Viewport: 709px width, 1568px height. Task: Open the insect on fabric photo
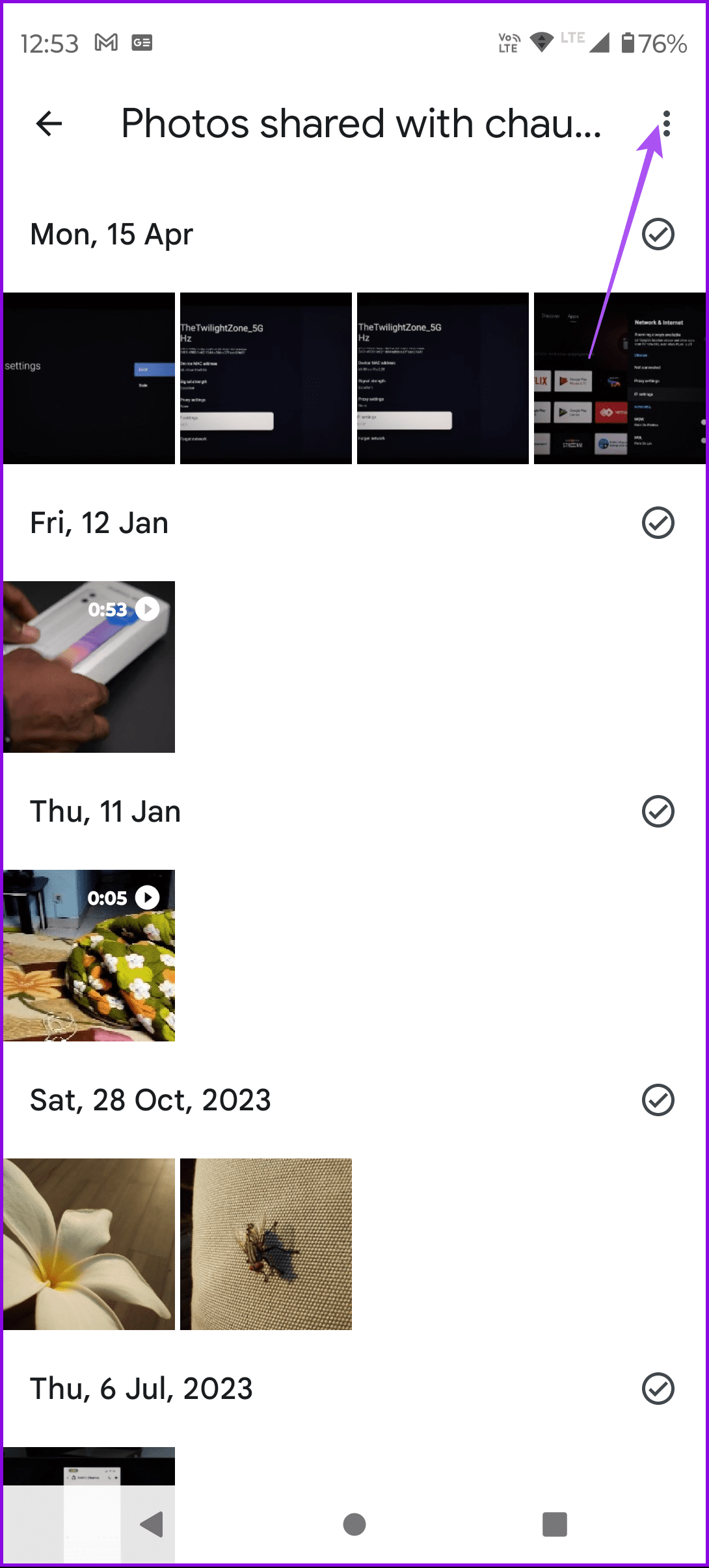click(265, 1244)
